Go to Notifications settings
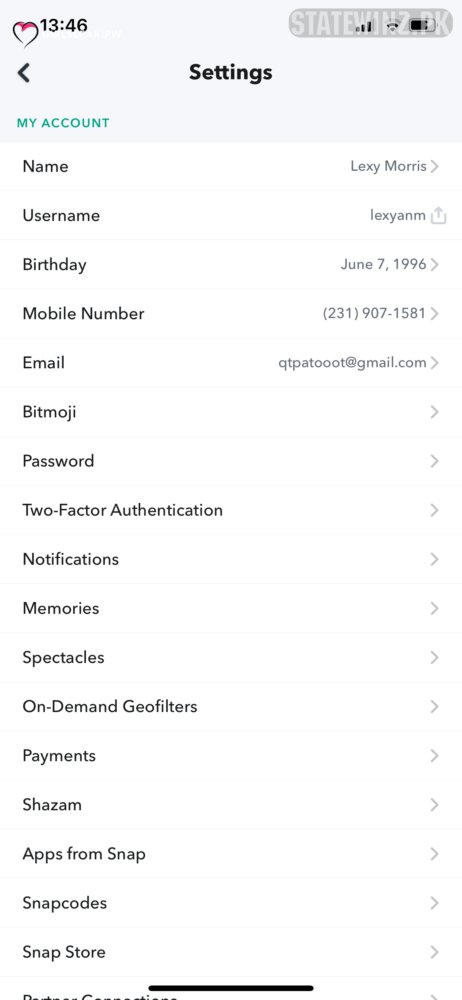462x1000 pixels. click(231, 559)
